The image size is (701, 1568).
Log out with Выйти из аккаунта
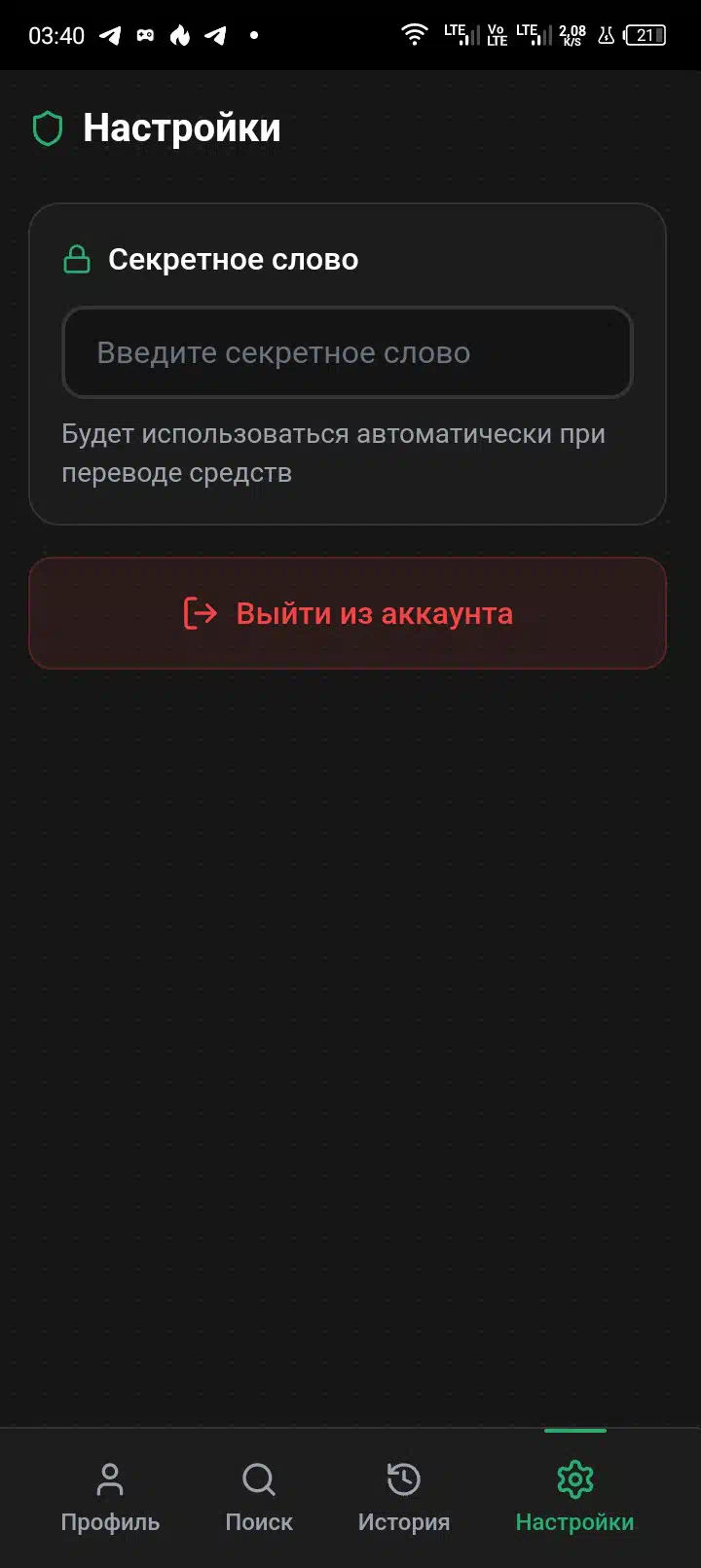tap(348, 613)
